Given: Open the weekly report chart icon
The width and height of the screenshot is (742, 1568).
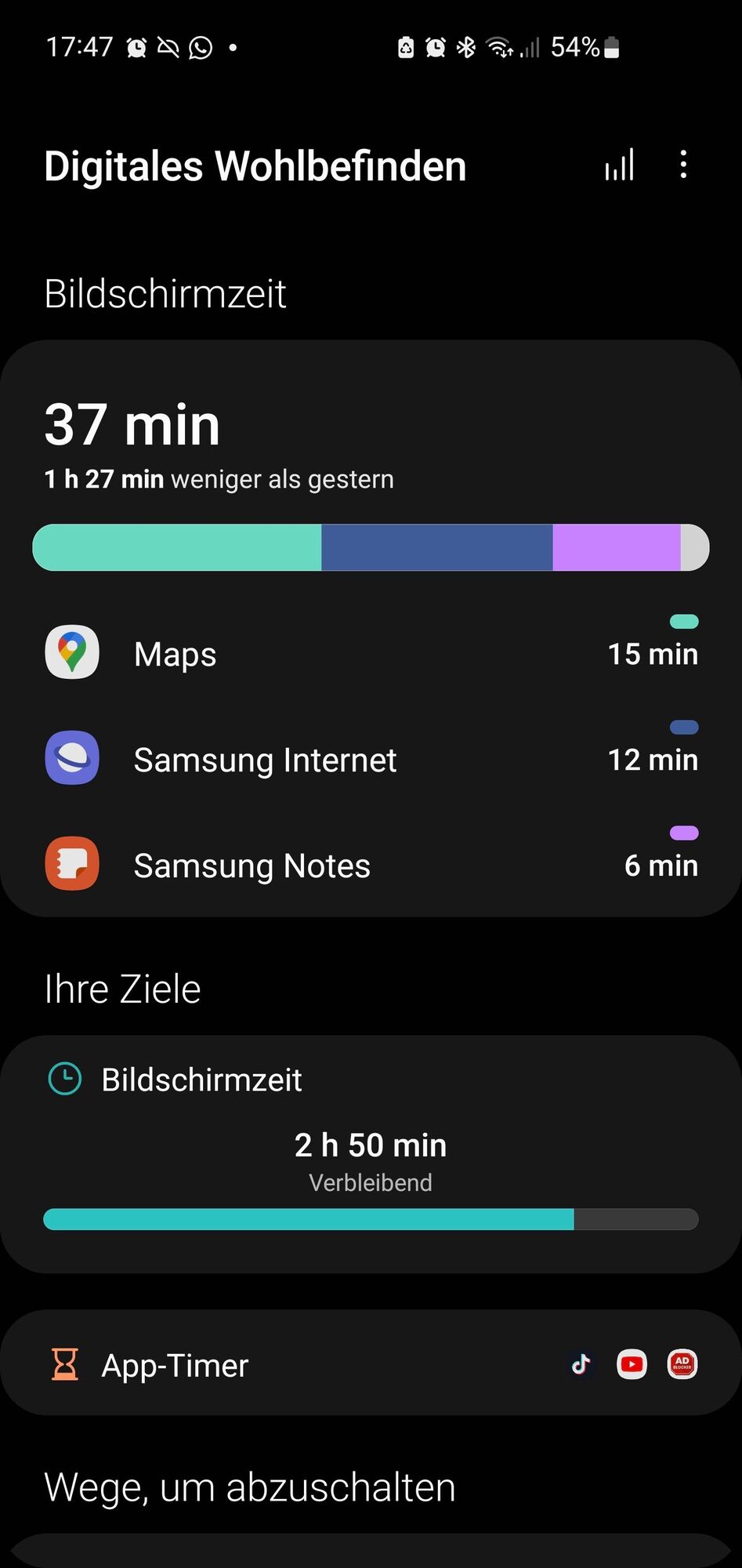Looking at the screenshot, I should [619, 165].
